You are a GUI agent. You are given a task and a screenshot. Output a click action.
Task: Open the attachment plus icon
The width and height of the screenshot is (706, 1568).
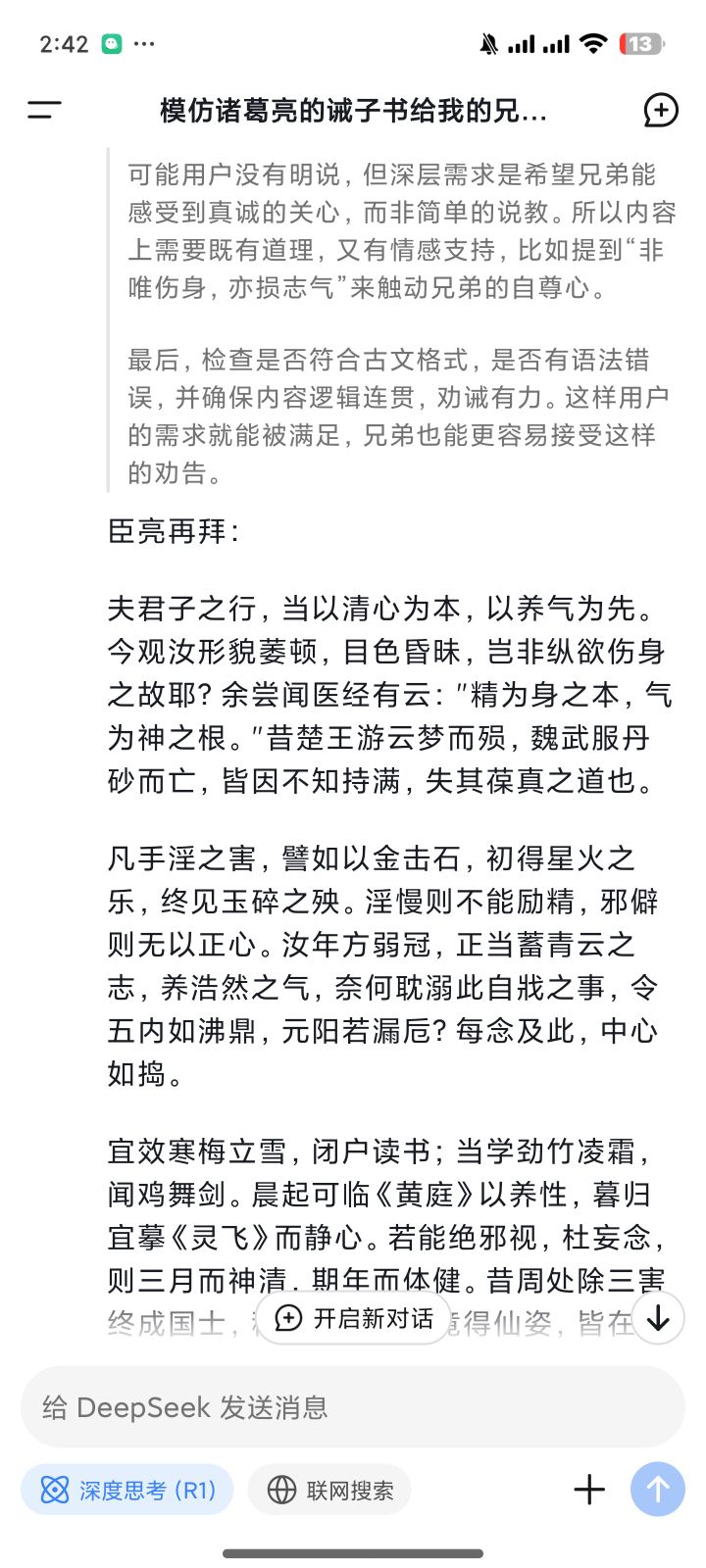589,1490
